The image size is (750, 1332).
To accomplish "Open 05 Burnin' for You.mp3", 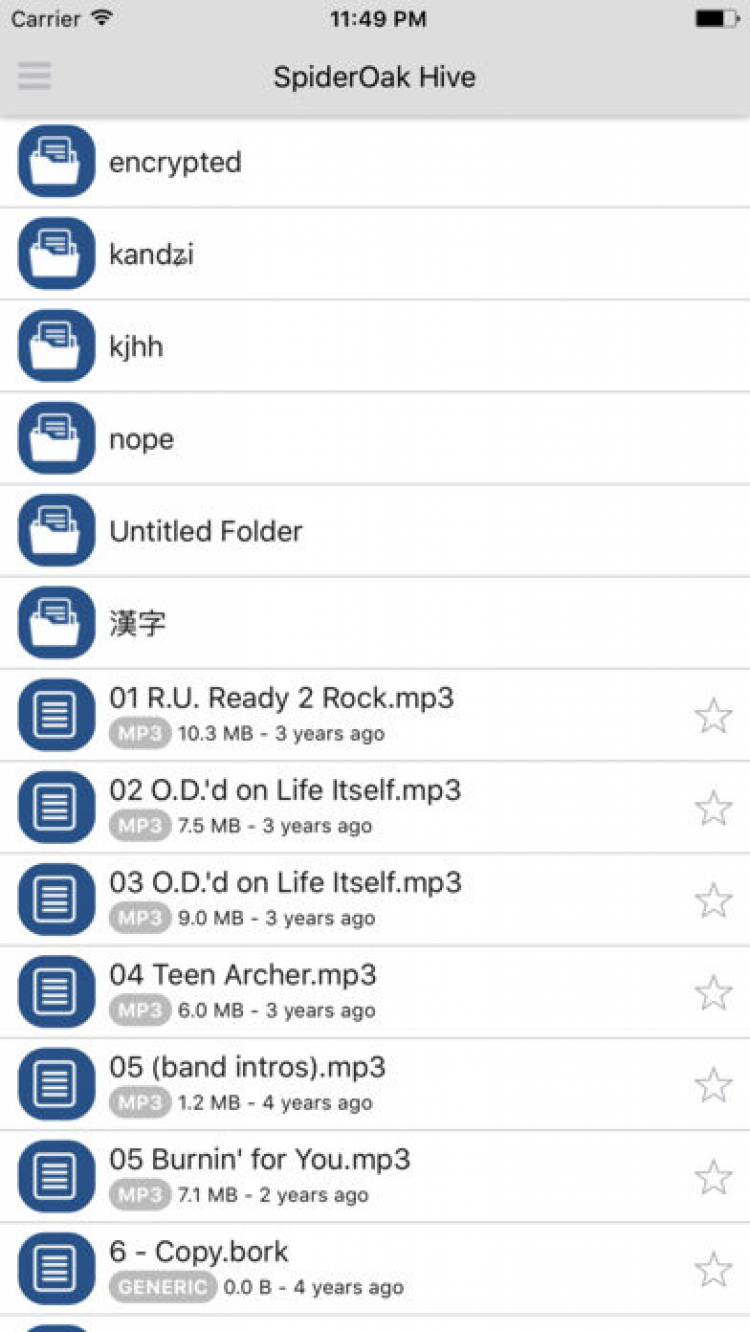I will (259, 1160).
